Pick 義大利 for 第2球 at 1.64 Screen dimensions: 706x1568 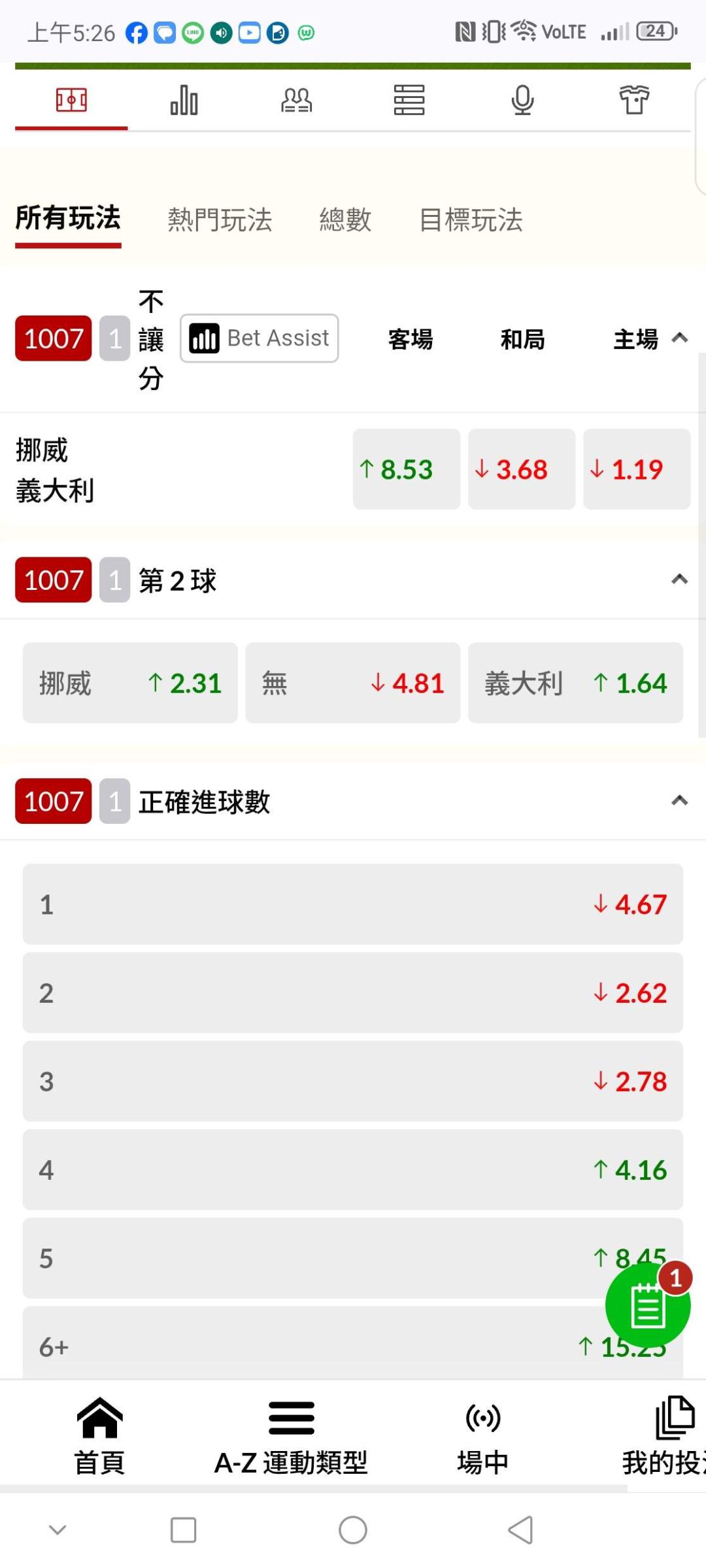pos(575,683)
